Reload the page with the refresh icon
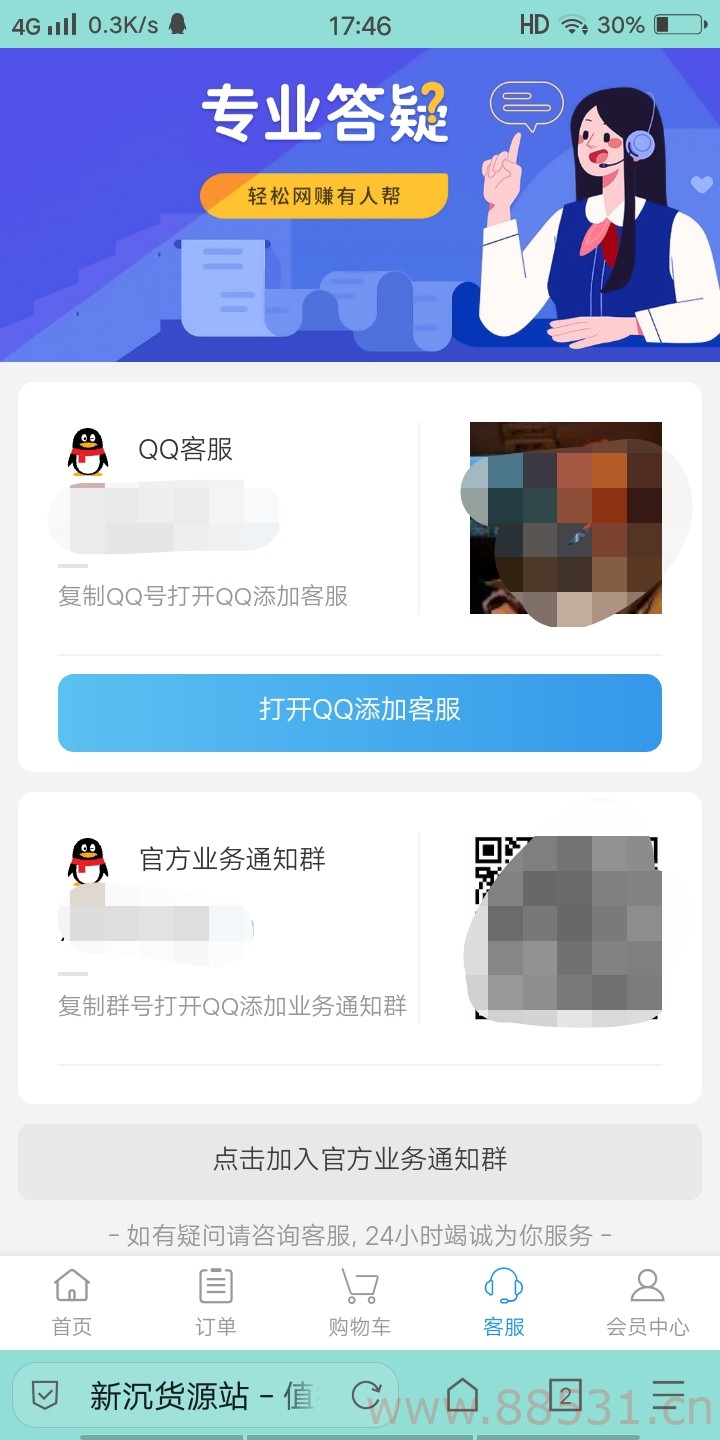This screenshot has width=720, height=1440. pos(366,1395)
